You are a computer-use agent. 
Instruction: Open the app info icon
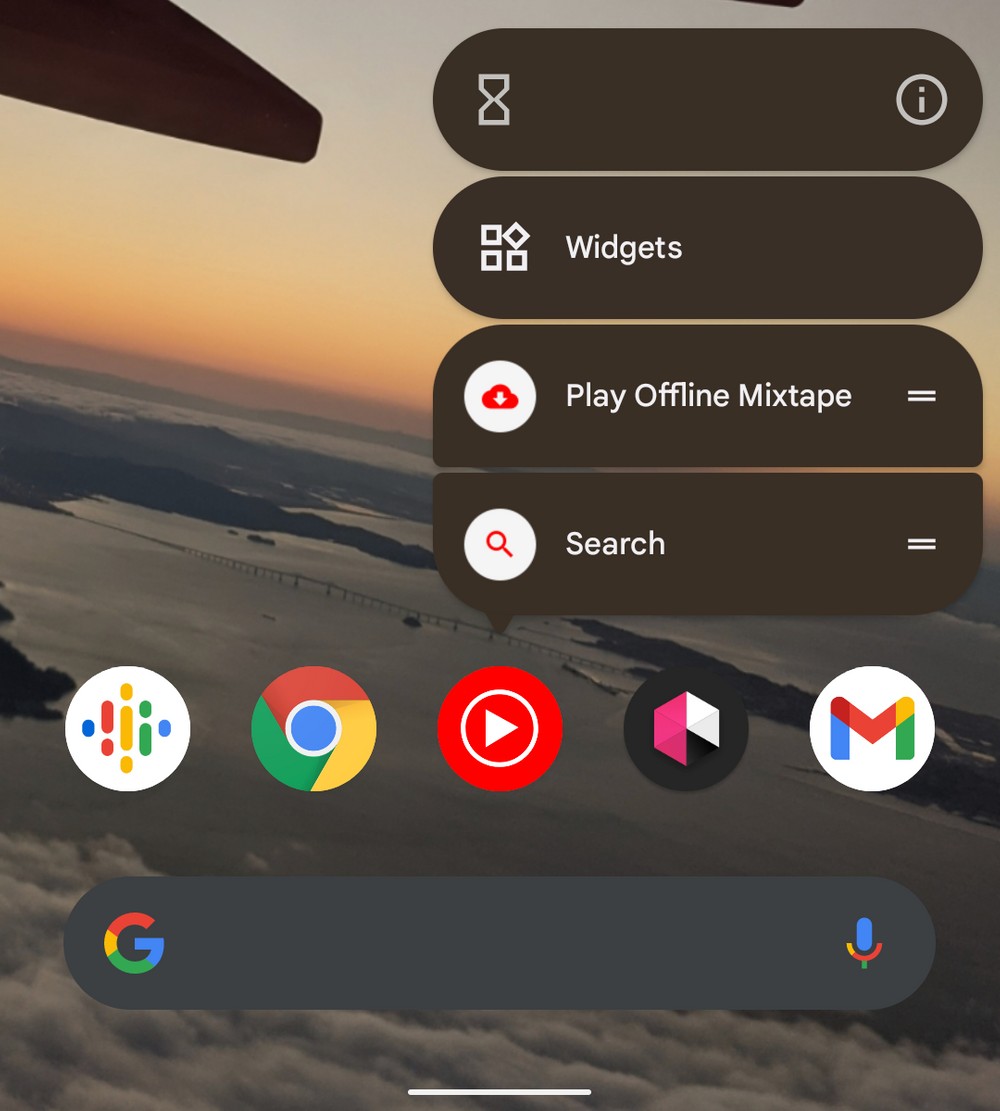(920, 100)
